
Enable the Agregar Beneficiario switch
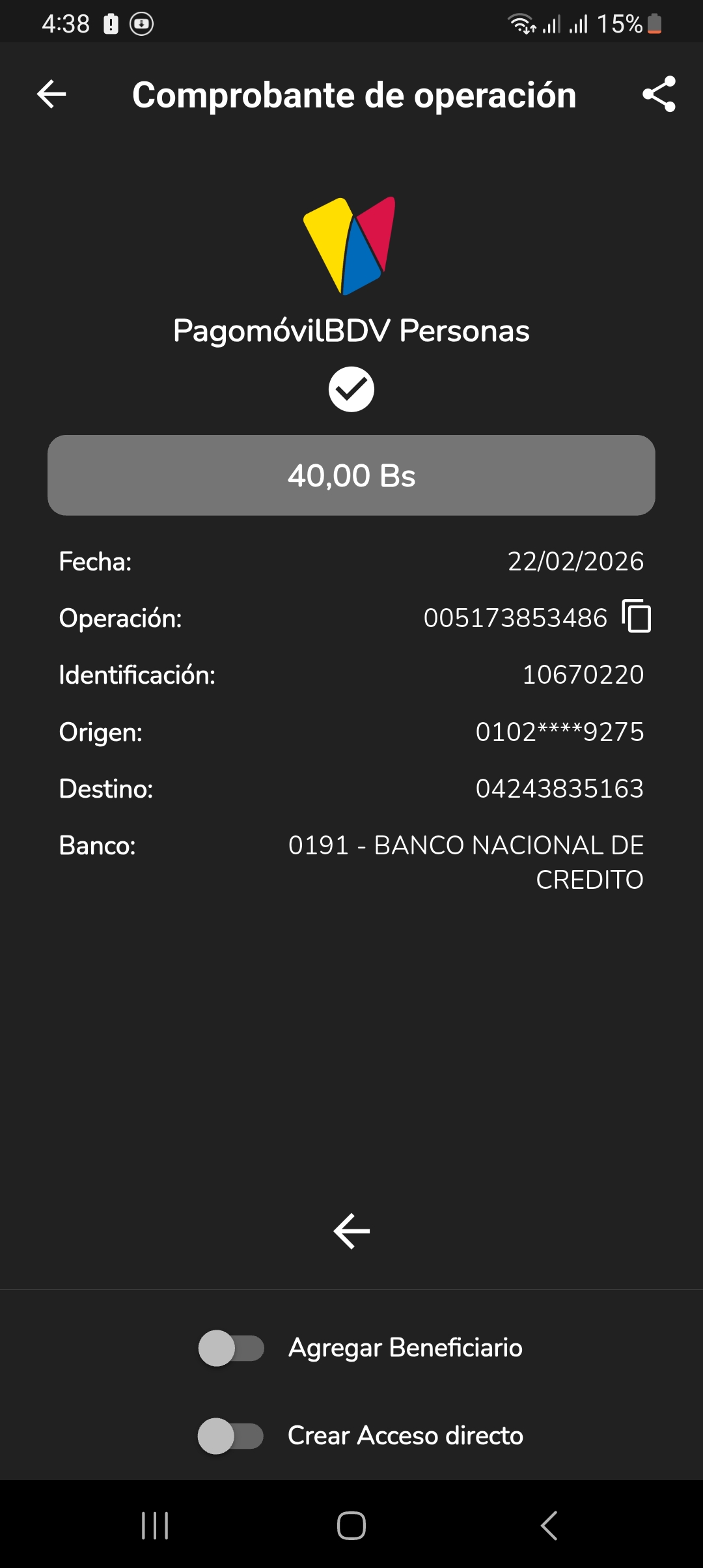click(231, 1348)
